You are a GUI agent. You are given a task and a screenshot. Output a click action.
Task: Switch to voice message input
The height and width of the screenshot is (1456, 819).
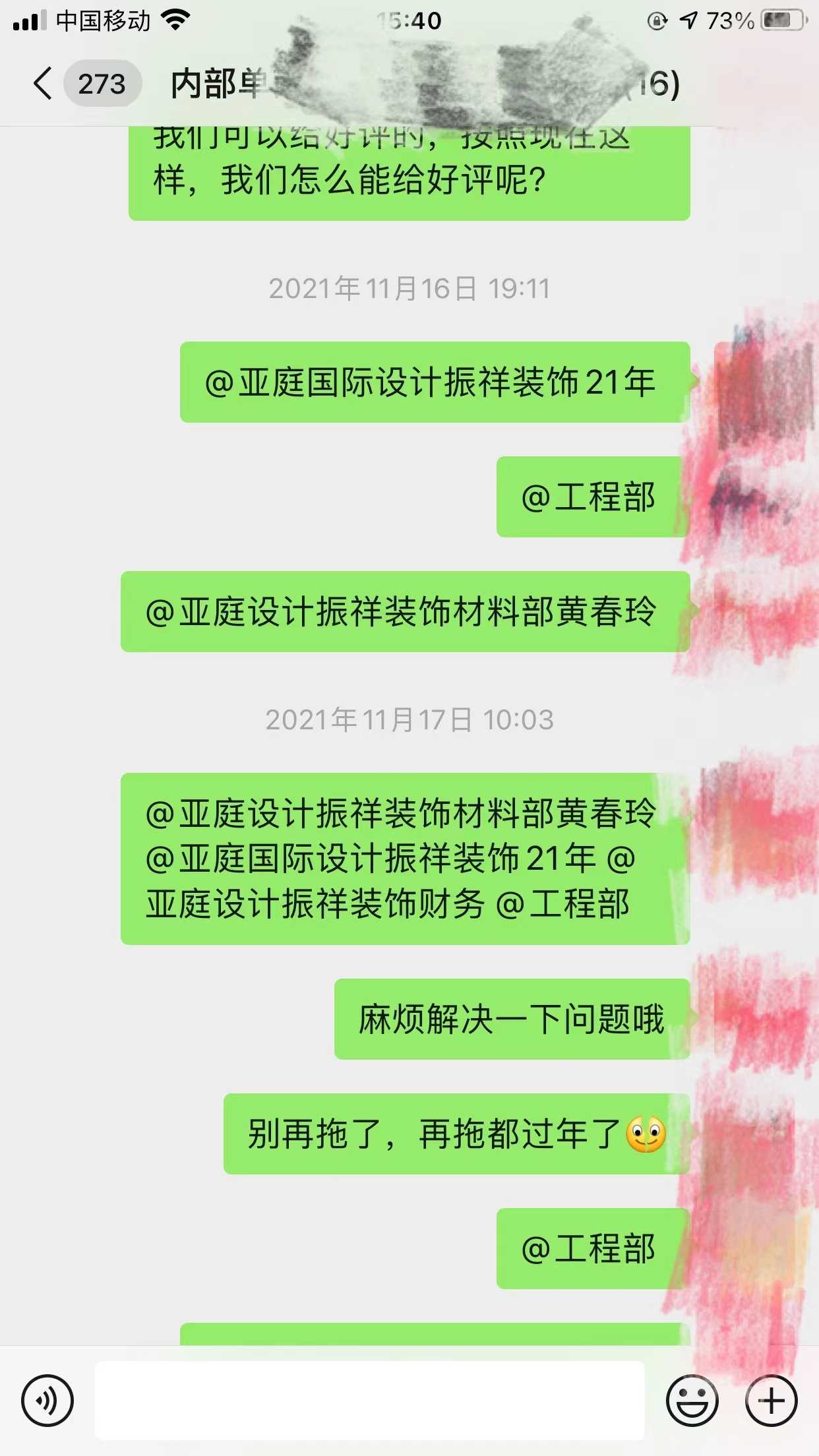(x=47, y=1400)
